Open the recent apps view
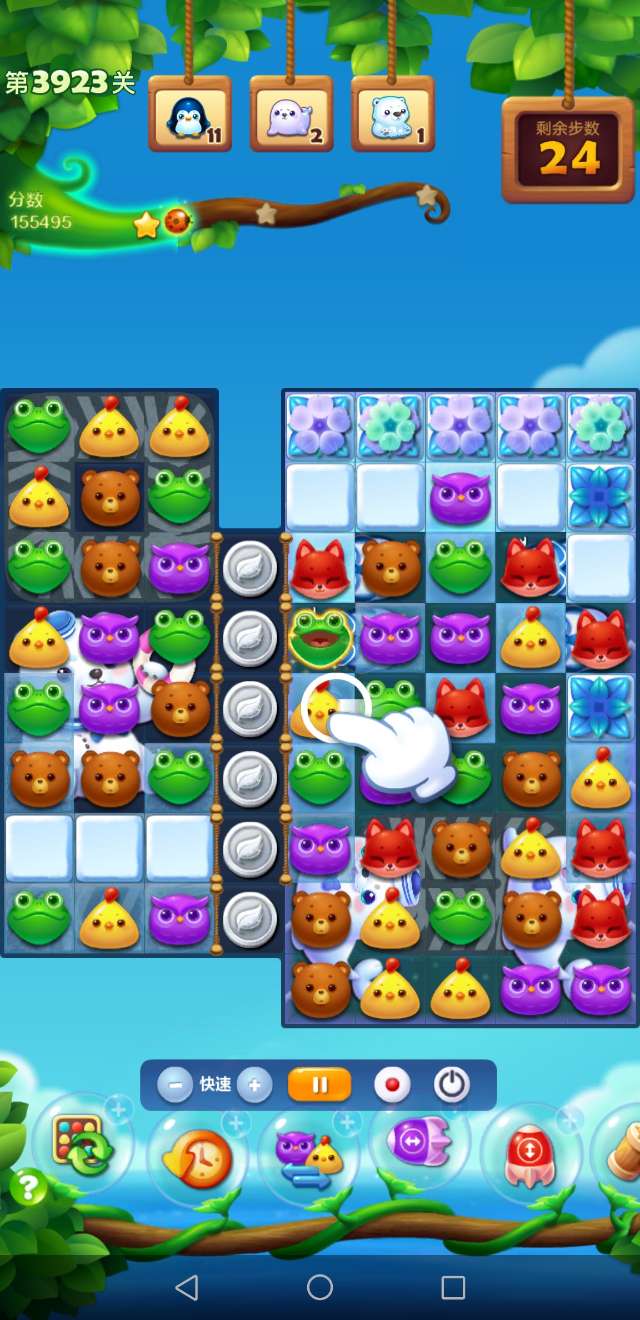640x1320 pixels. tap(453, 1287)
